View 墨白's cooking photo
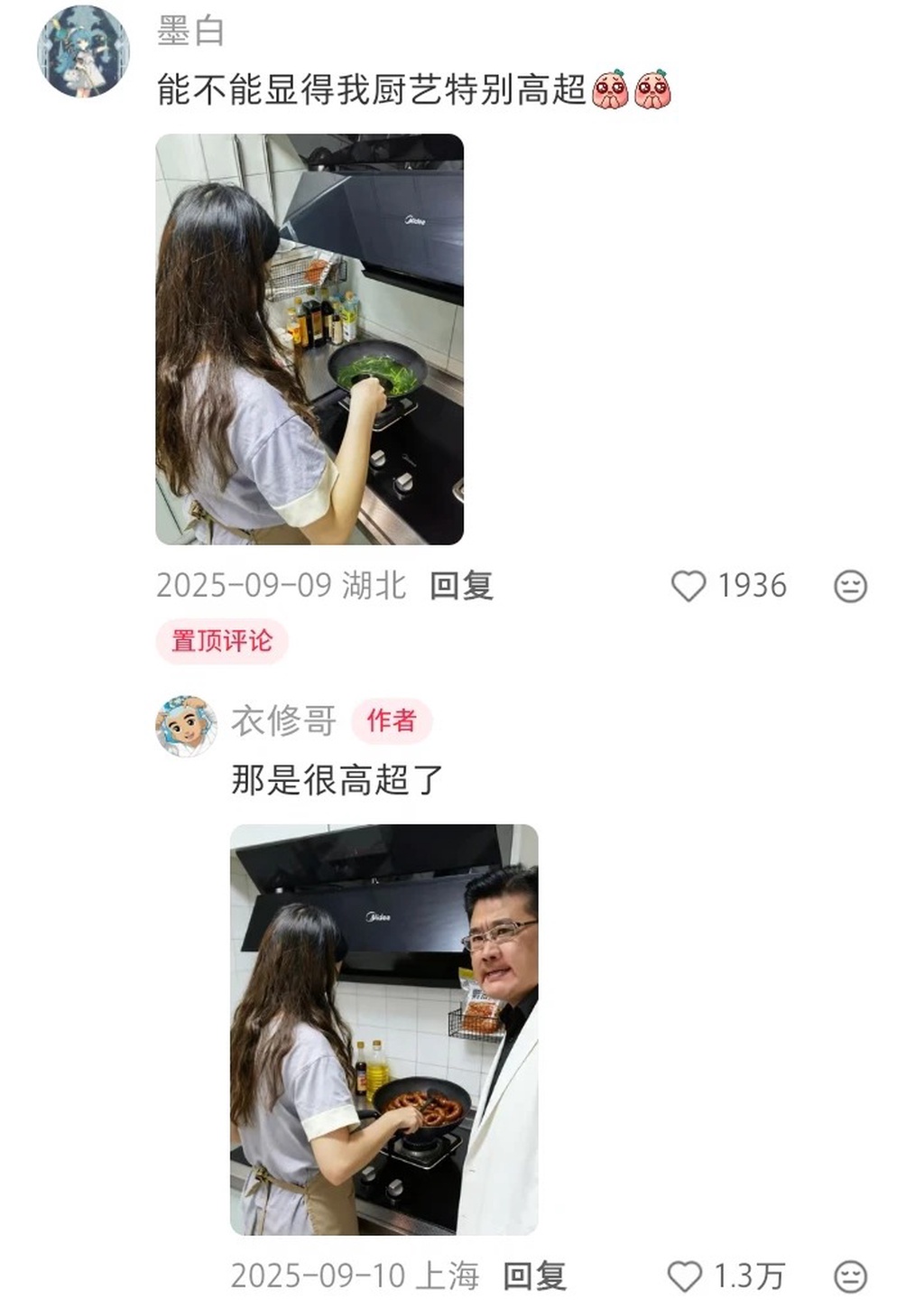This screenshot has width=924, height=1309. (310, 339)
